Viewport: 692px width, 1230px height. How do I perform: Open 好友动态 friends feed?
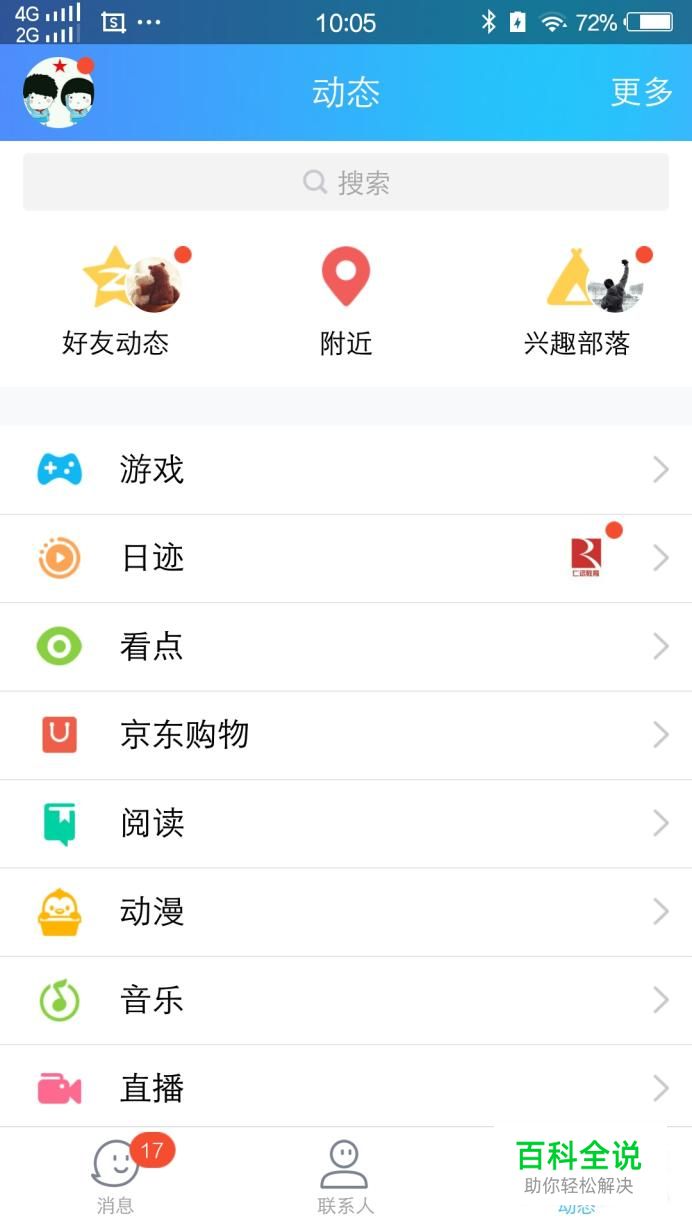pos(116,302)
